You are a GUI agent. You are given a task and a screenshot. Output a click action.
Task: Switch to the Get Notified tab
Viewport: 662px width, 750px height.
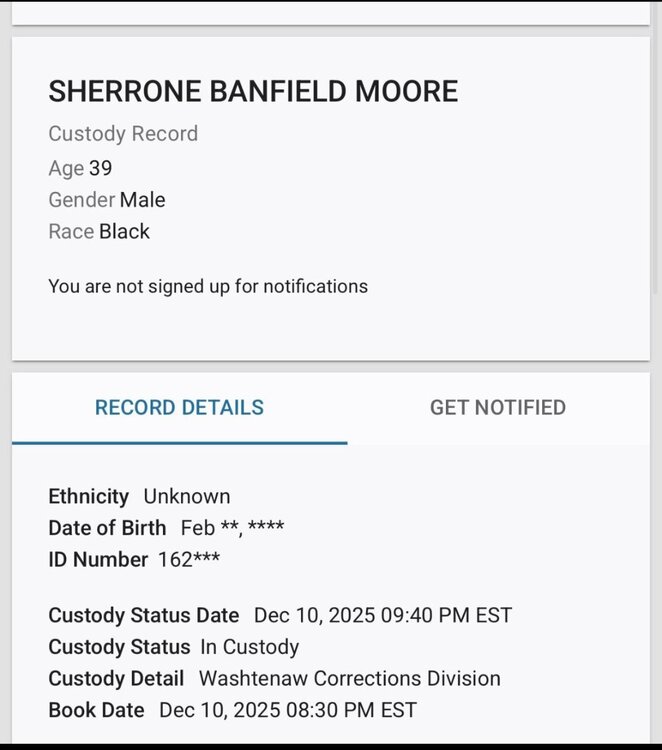click(x=497, y=408)
